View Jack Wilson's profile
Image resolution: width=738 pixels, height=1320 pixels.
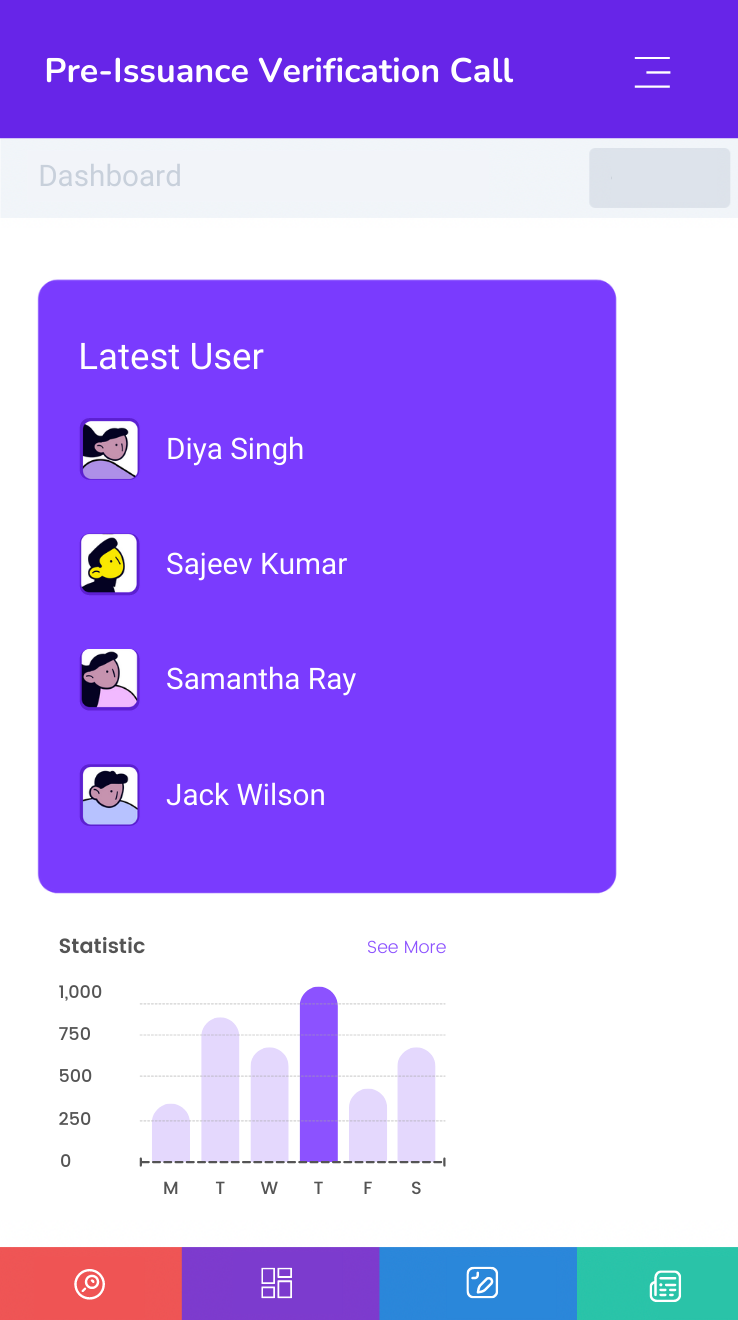[203, 795]
